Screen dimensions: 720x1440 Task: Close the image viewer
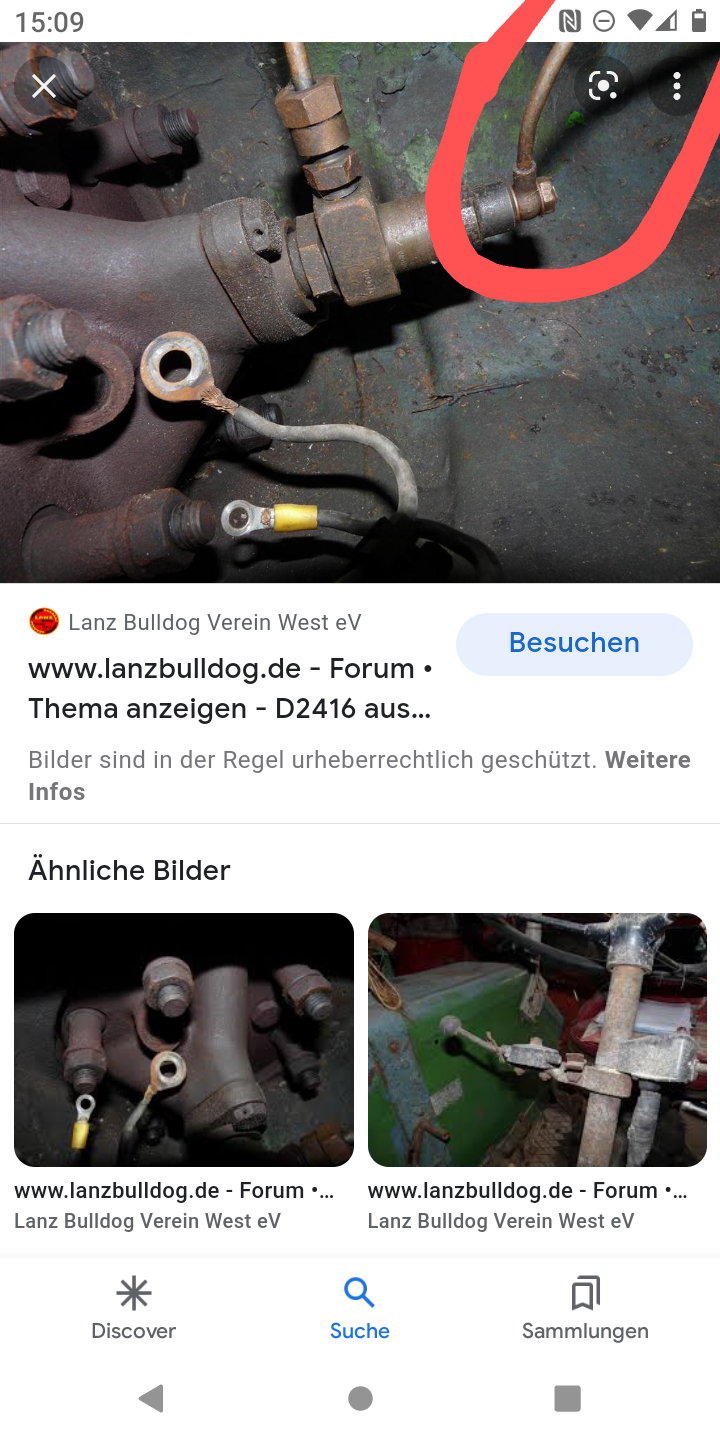point(44,87)
